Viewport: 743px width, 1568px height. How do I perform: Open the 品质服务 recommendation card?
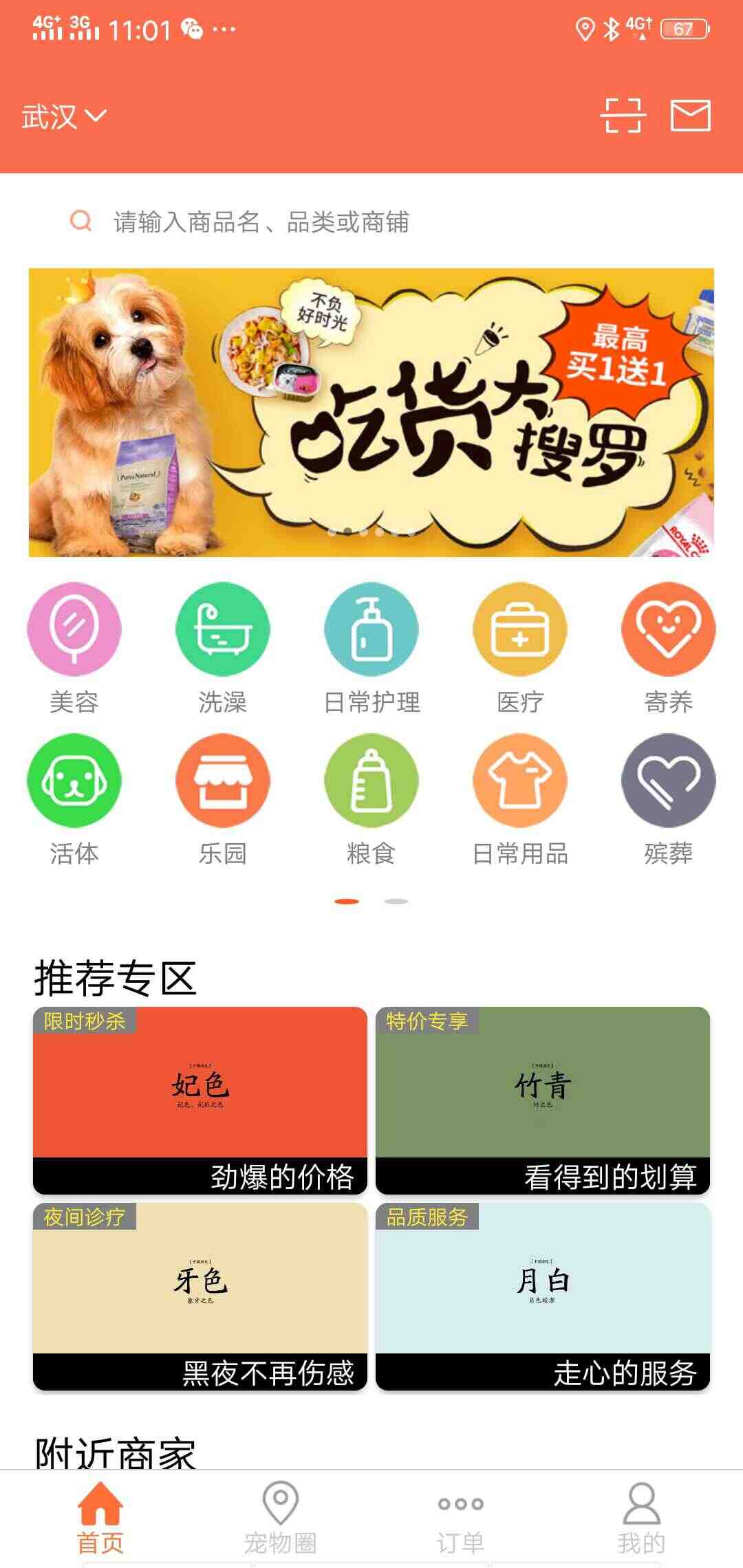543,1296
